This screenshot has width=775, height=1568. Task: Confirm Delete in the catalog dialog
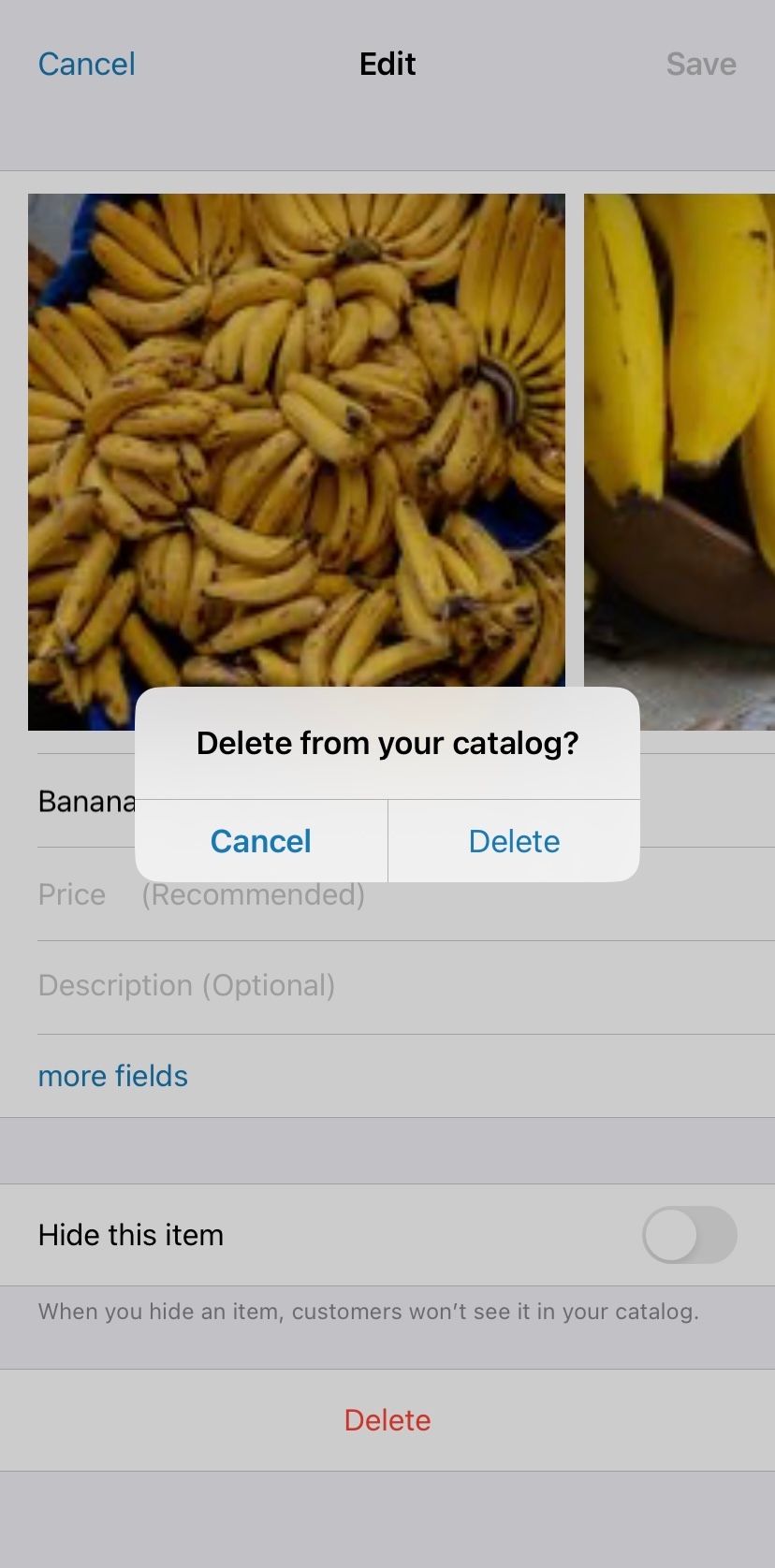point(514,841)
